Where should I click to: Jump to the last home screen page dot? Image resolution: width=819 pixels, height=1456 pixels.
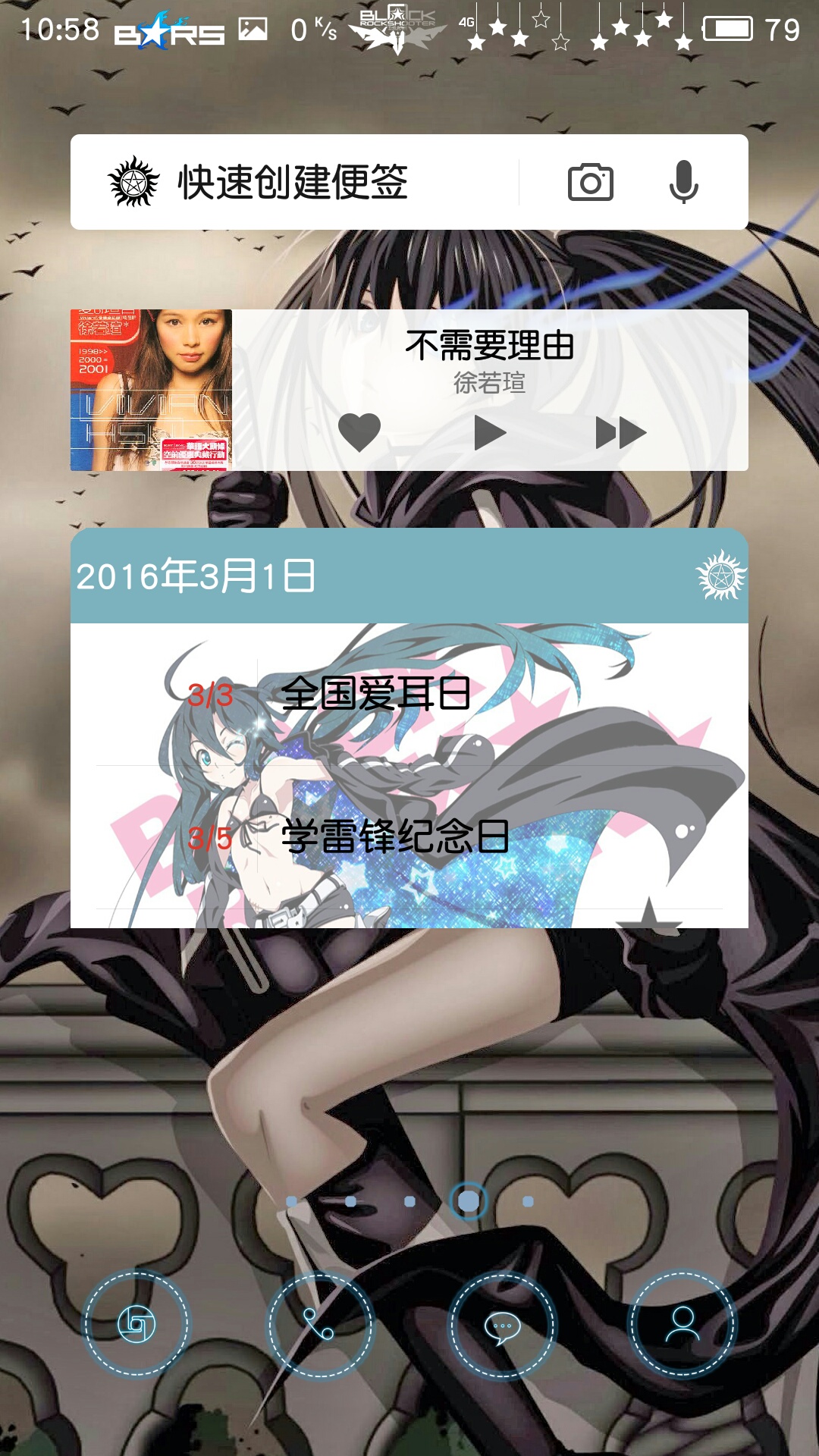pyautogui.click(x=529, y=1201)
